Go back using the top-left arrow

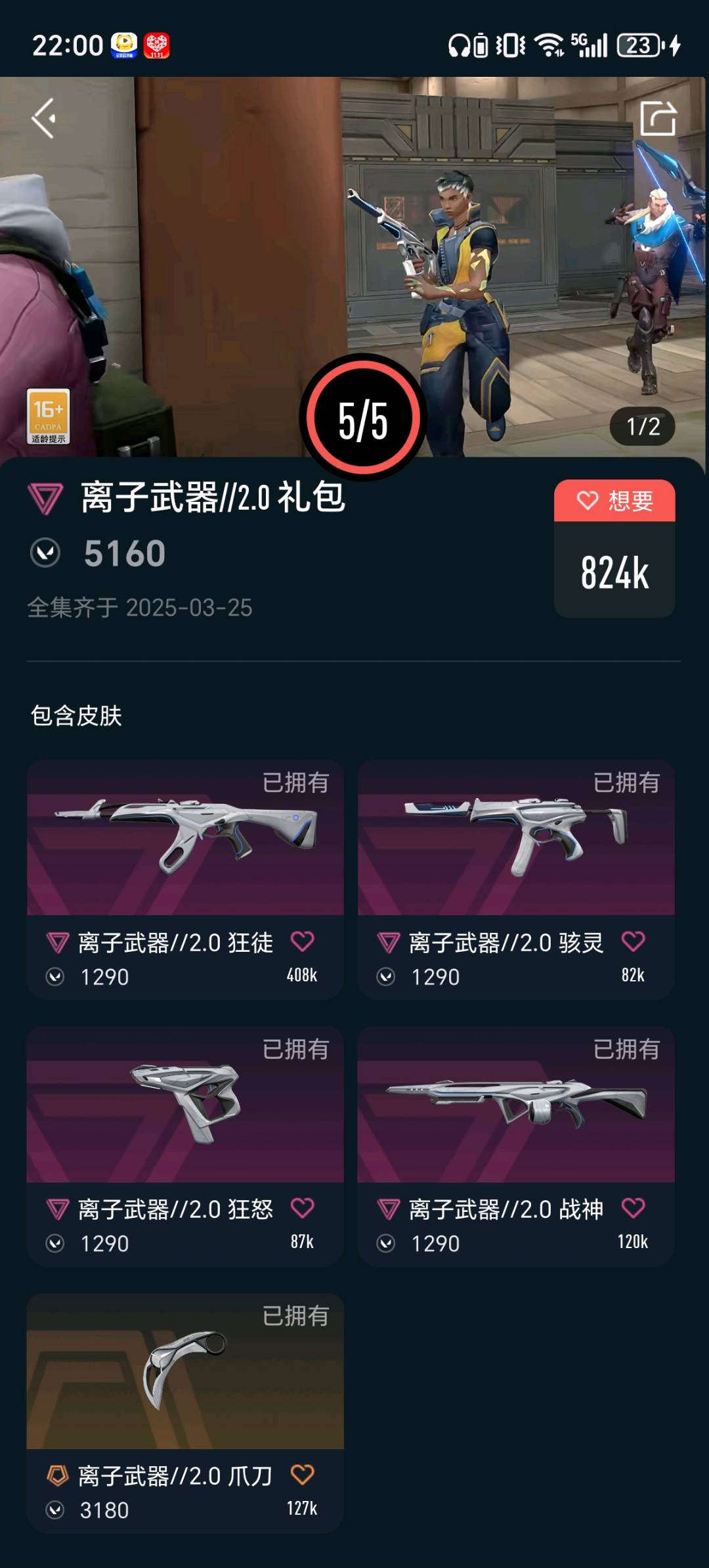click(44, 119)
